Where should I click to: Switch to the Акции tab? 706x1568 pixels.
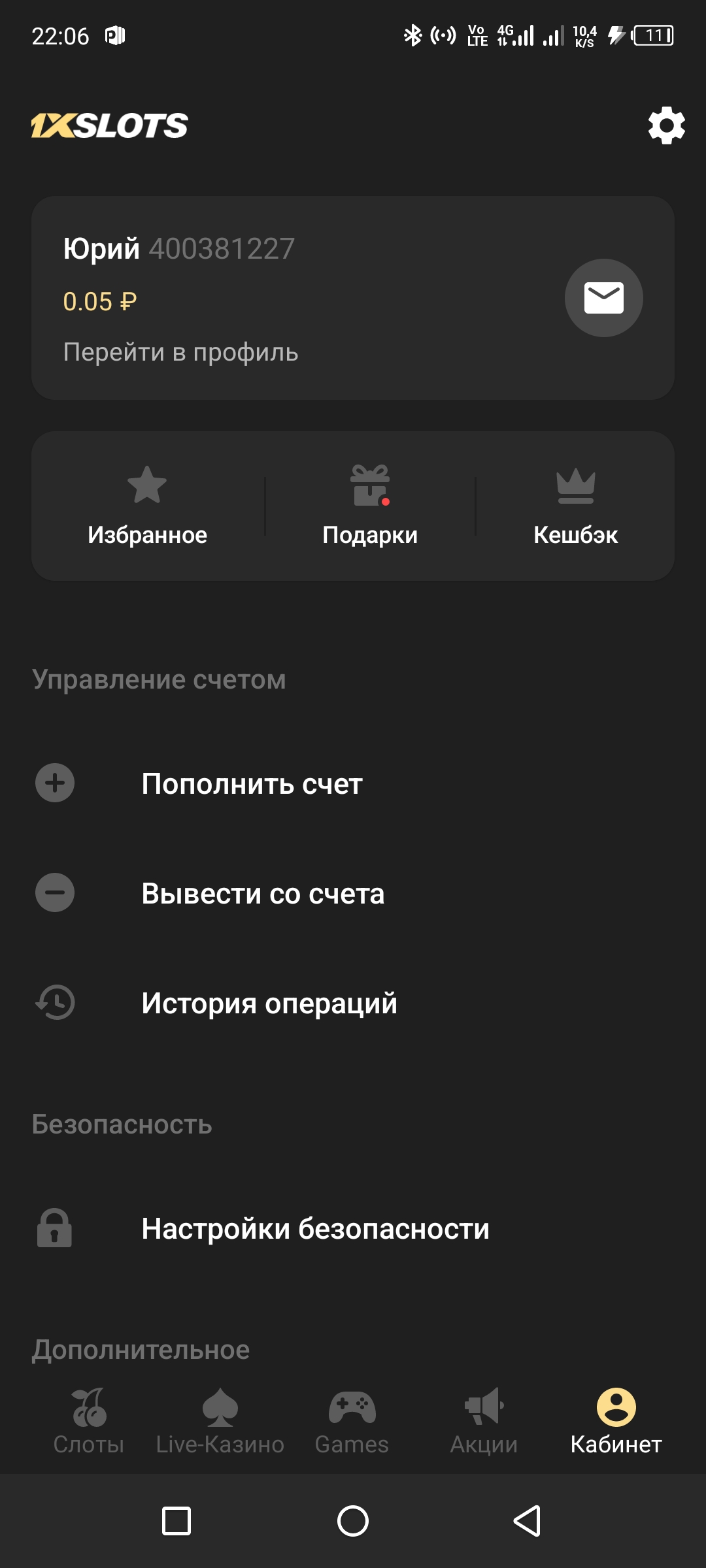[484, 1422]
